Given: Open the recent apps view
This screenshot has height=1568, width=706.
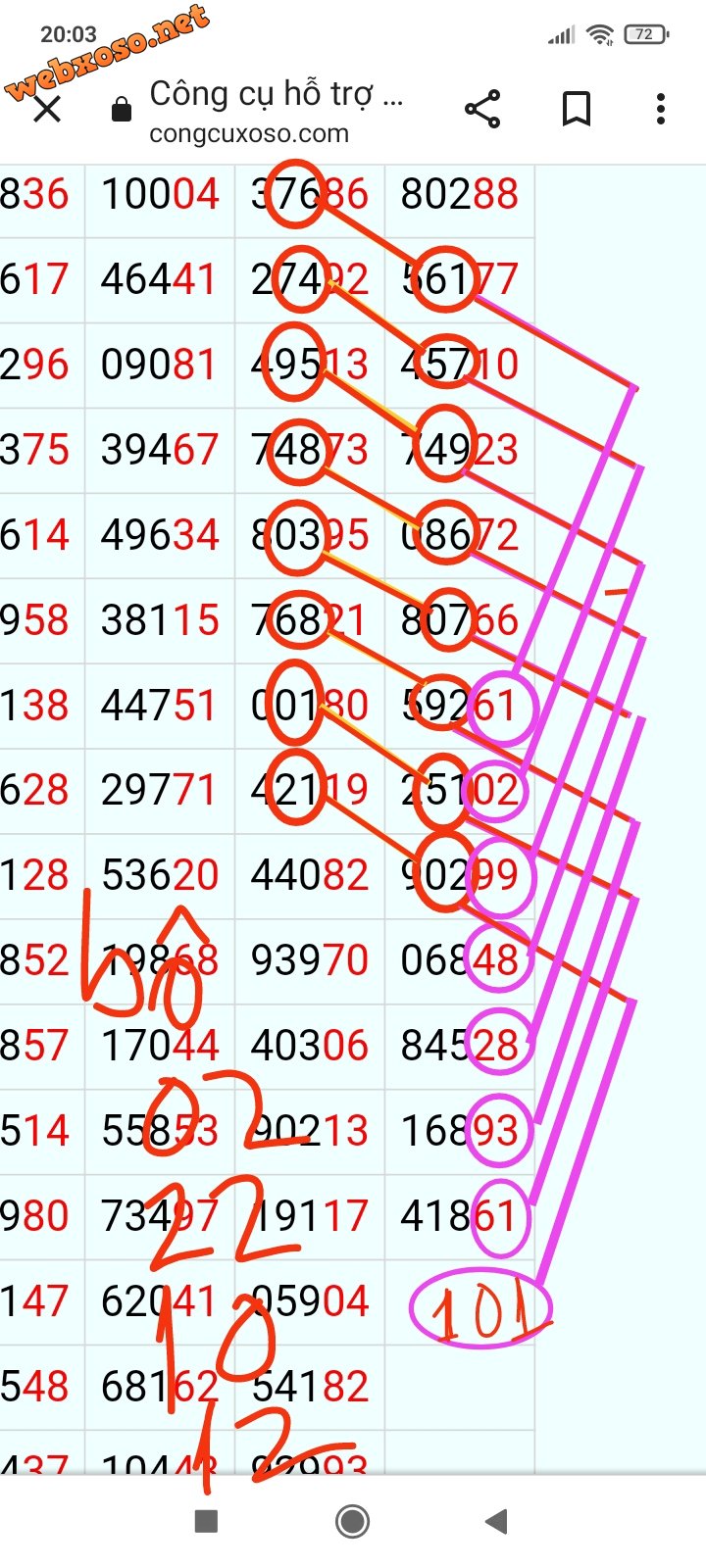Looking at the screenshot, I should click(x=206, y=1521).
